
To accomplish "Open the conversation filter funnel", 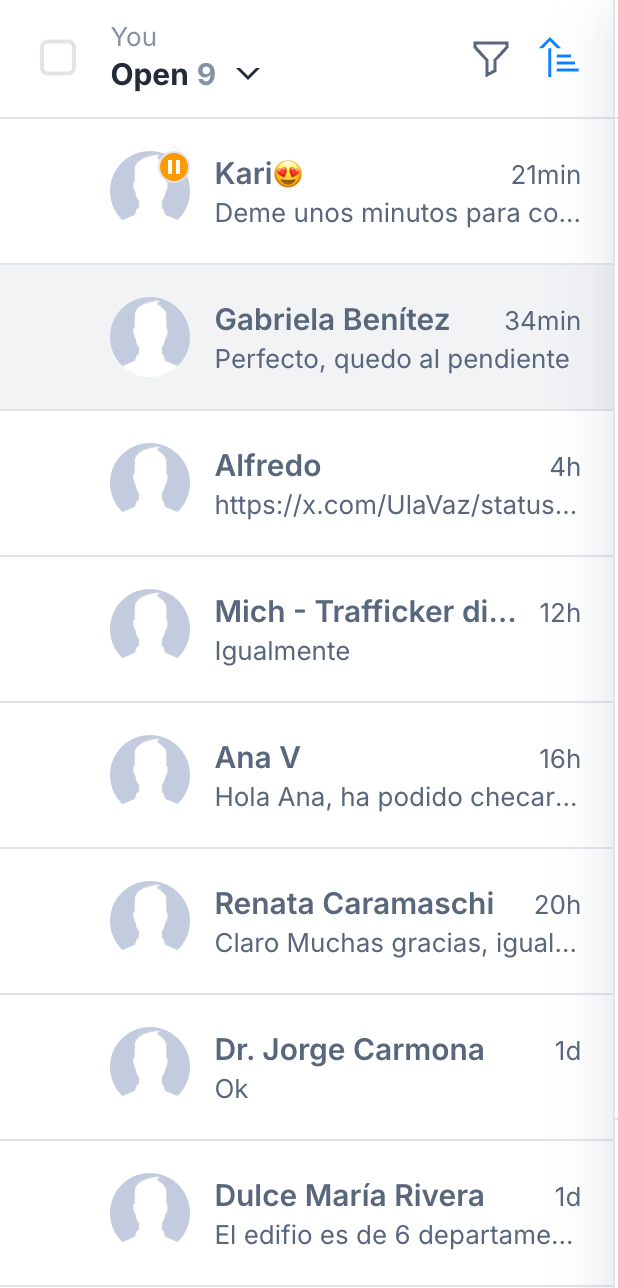I will click(490, 58).
